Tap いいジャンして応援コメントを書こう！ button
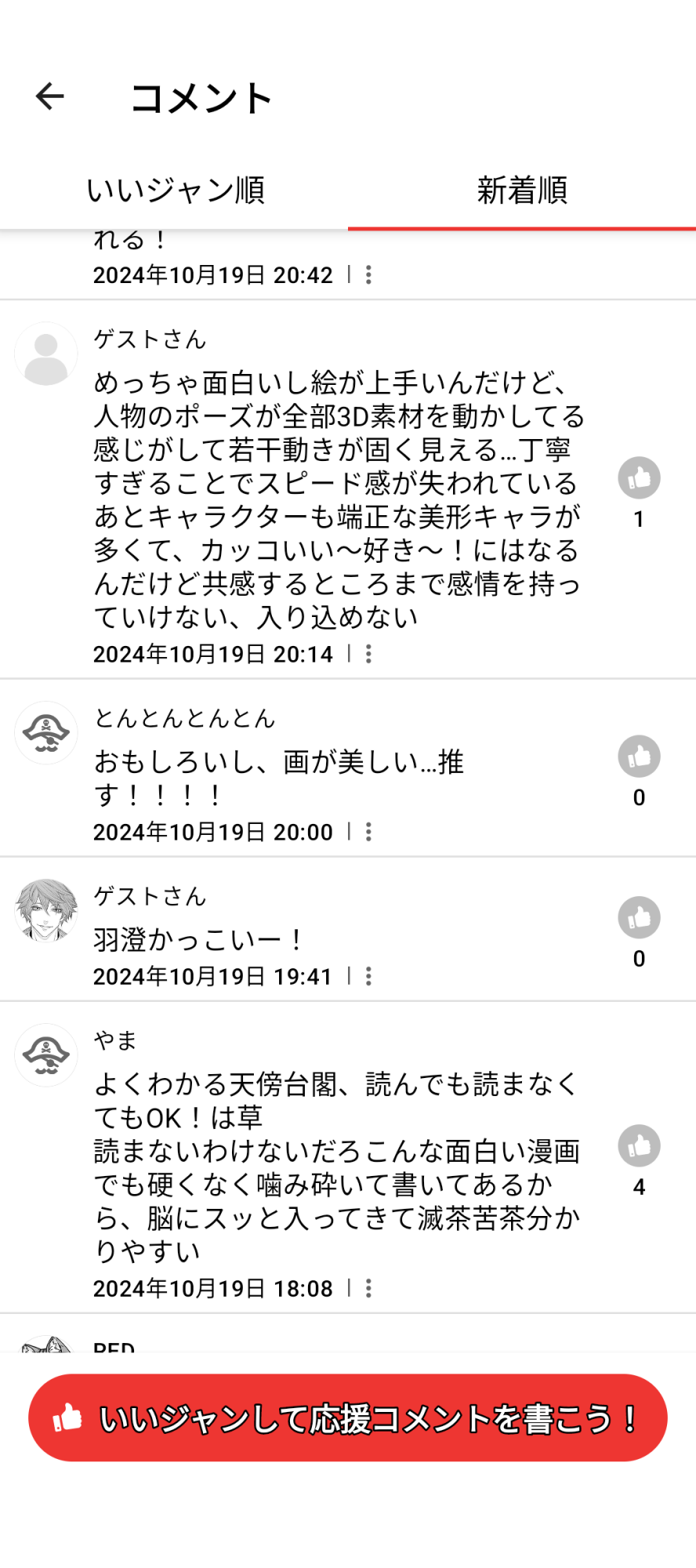 coord(348,1417)
